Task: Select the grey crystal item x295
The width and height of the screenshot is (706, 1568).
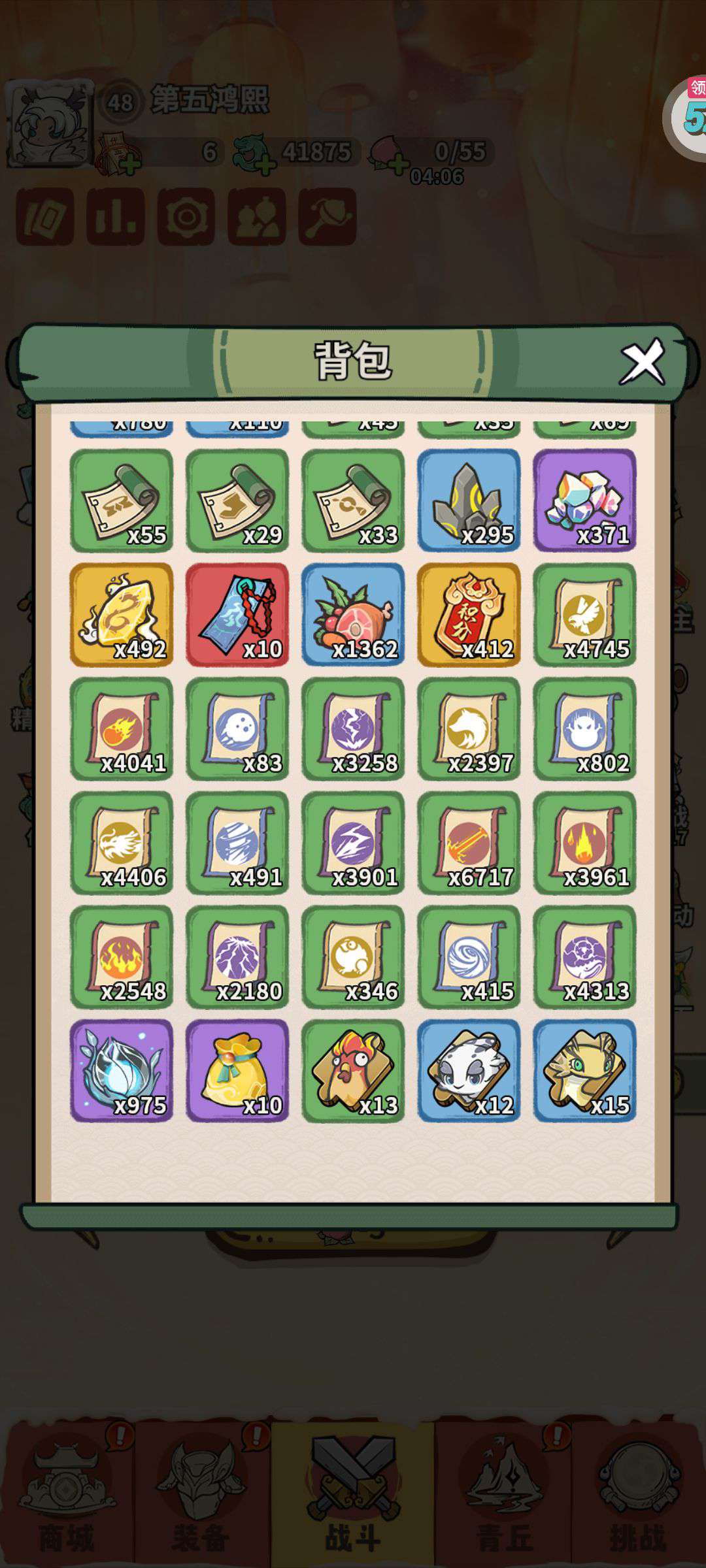Action: 469,500
